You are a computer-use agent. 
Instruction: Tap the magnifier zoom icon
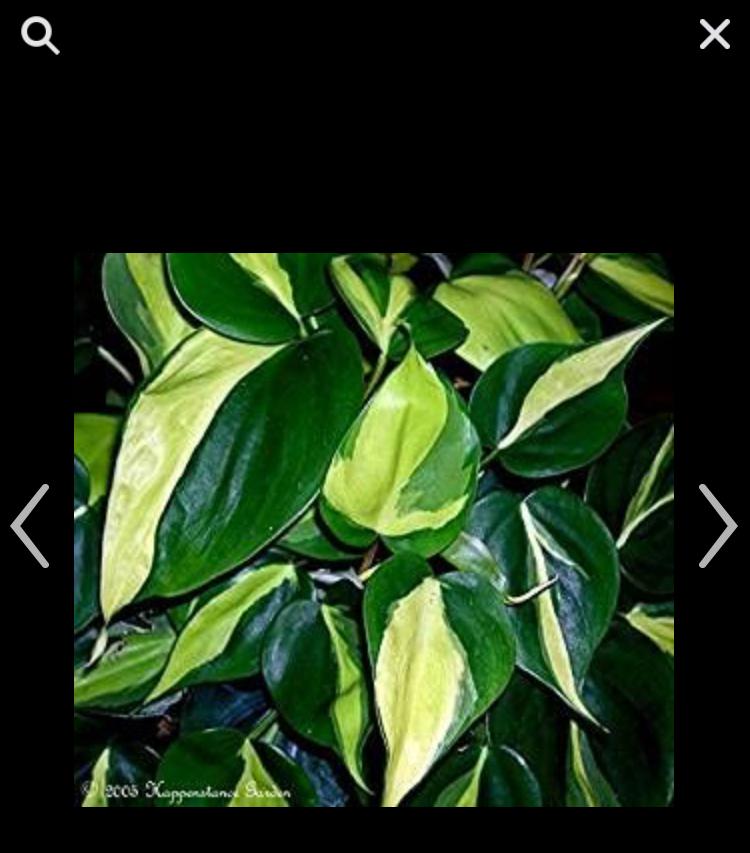(40, 35)
